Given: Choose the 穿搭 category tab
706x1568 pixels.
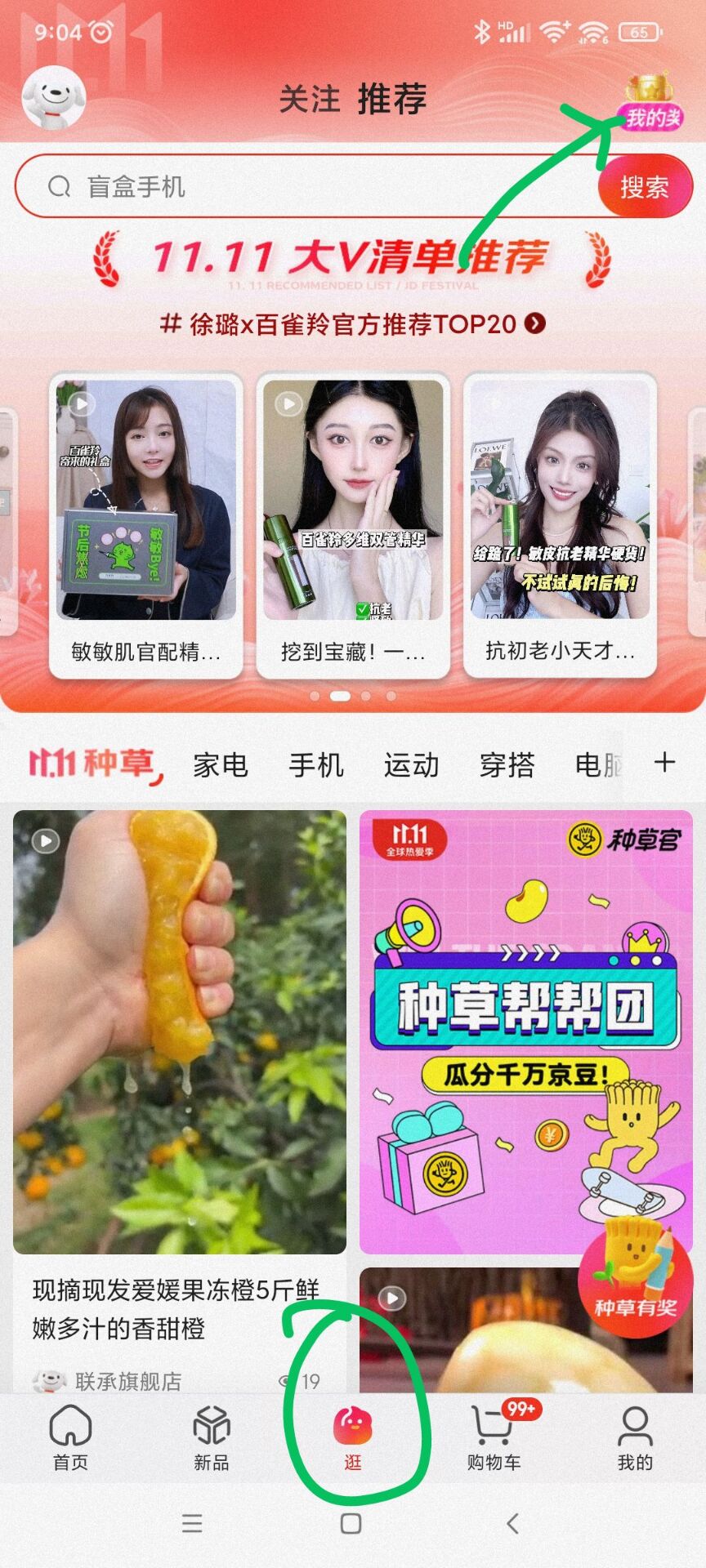Looking at the screenshot, I should click(x=507, y=765).
